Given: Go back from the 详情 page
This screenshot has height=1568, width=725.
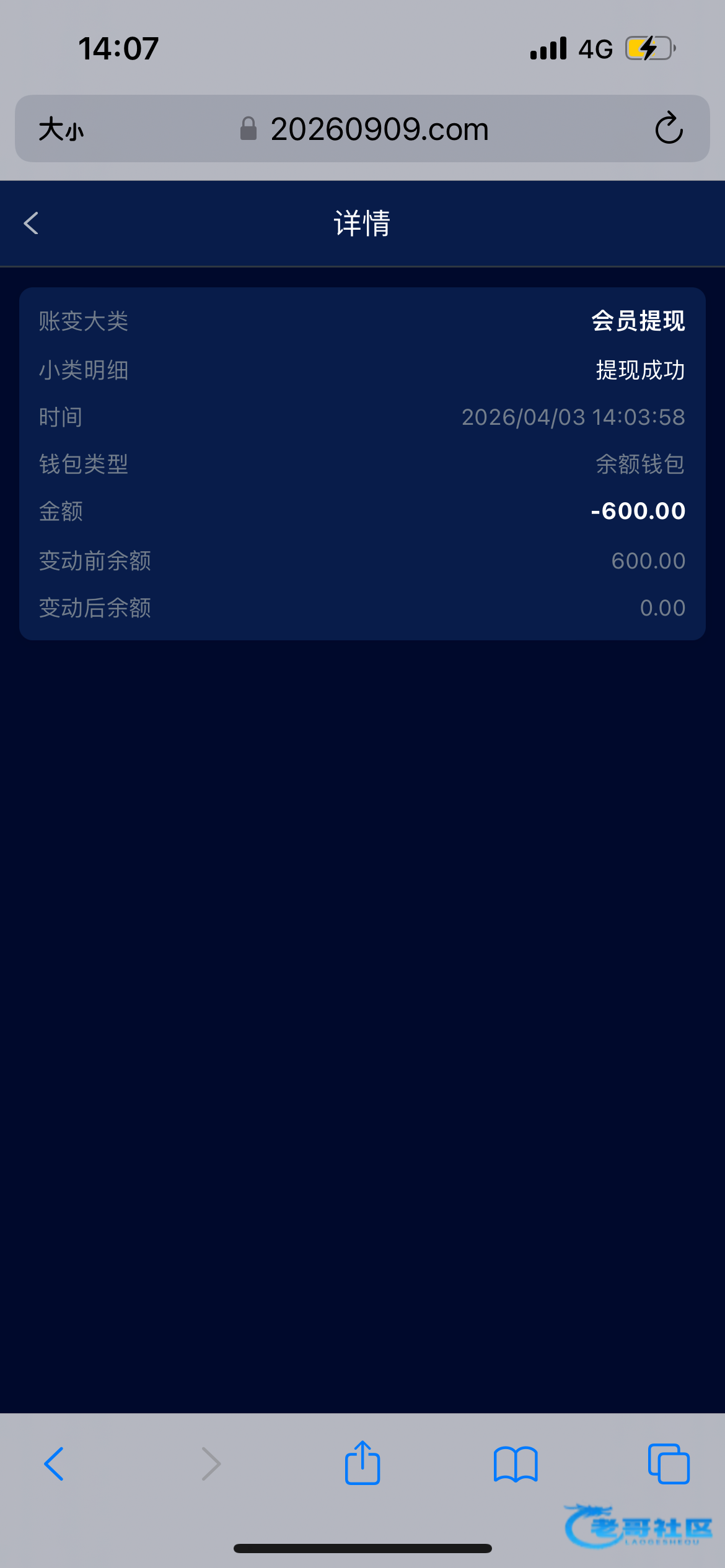Looking at the screenshot, I should click(x=31, y=224).
